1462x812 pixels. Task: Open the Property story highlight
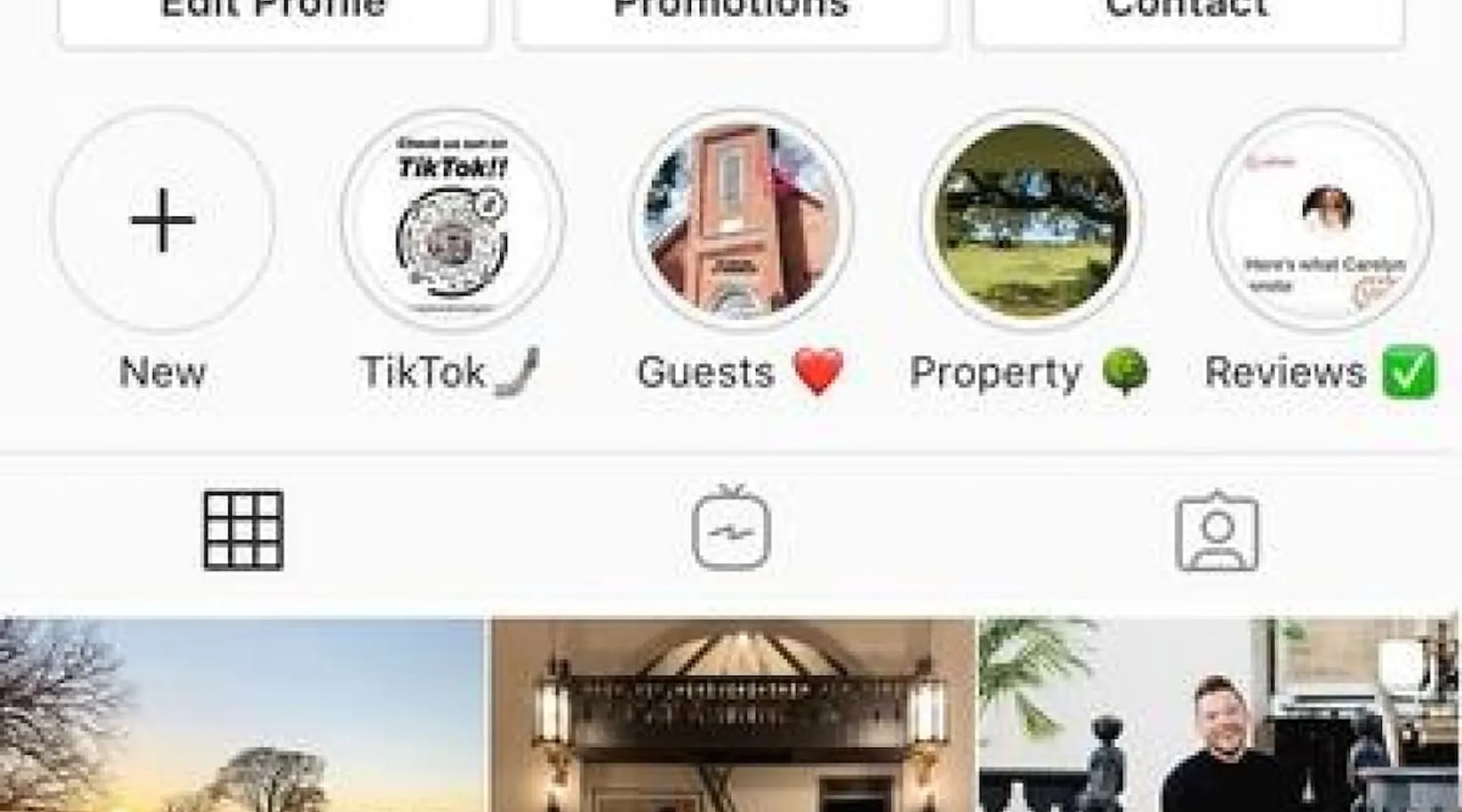click(x=1031, y=219)
